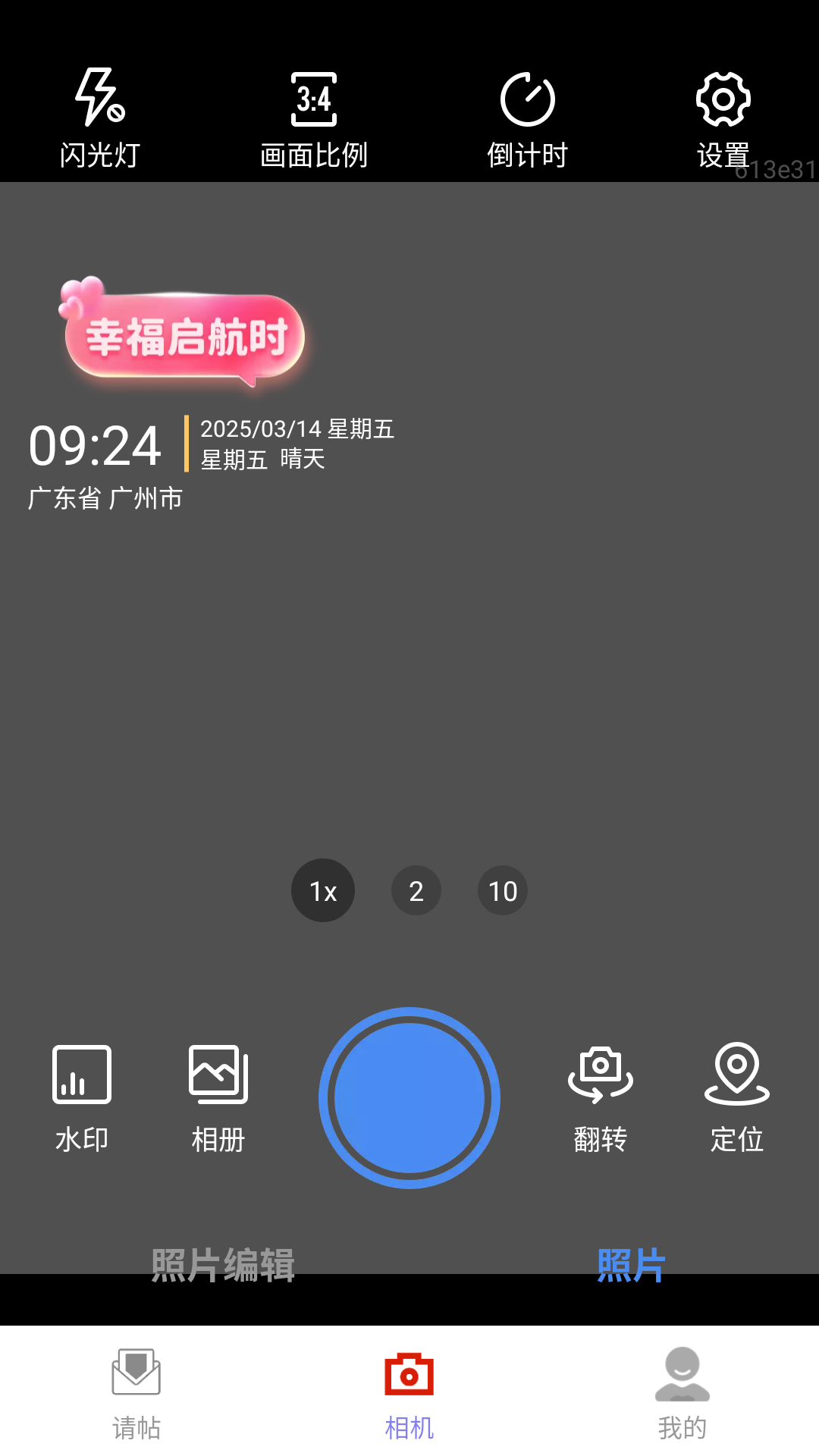Tap the time watermark showing 09:24
This screenshot has height=1456, width=819.
click(95, 444)
